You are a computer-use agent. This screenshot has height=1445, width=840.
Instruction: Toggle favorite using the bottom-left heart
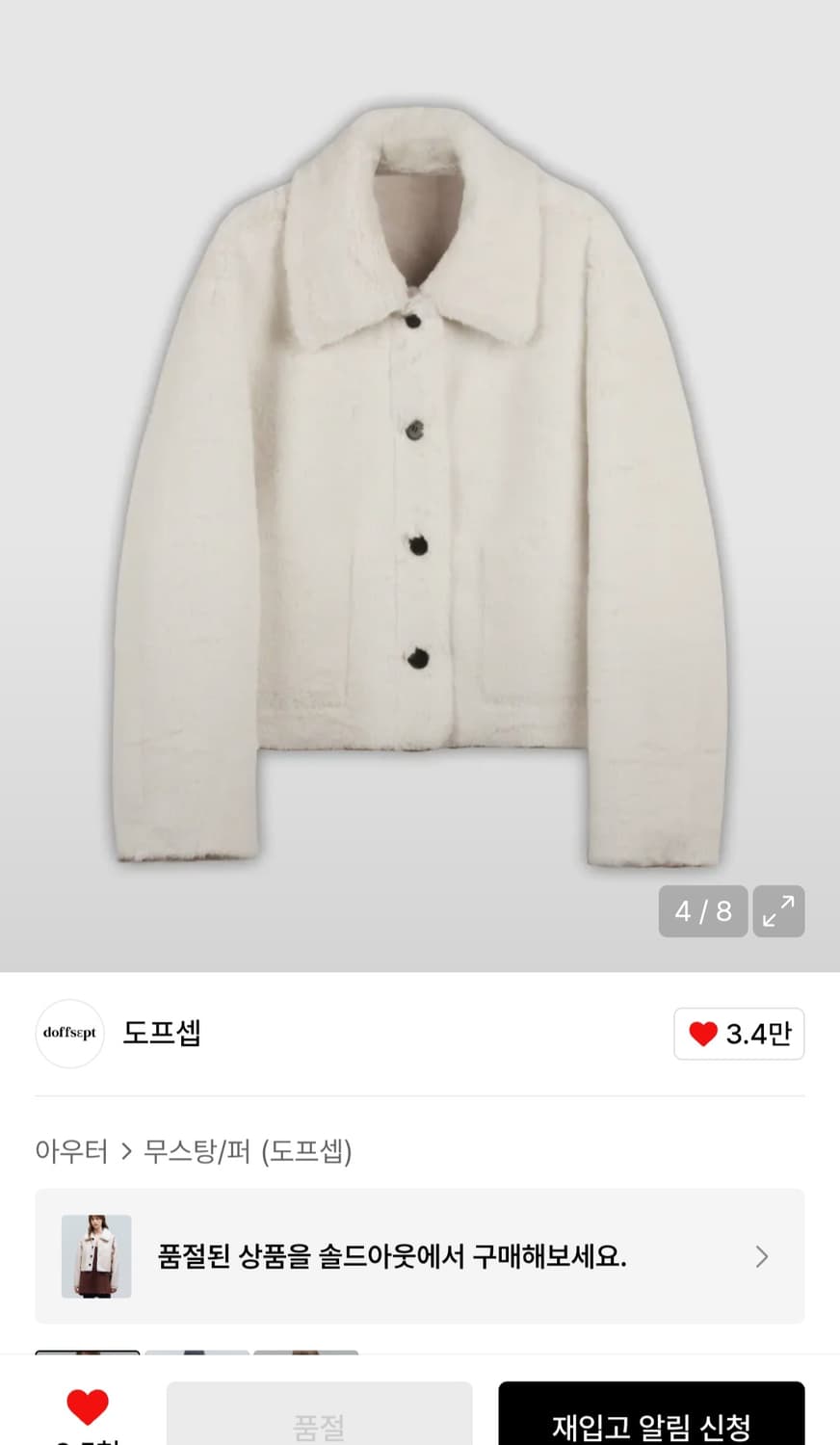[x=89, y=1406]
